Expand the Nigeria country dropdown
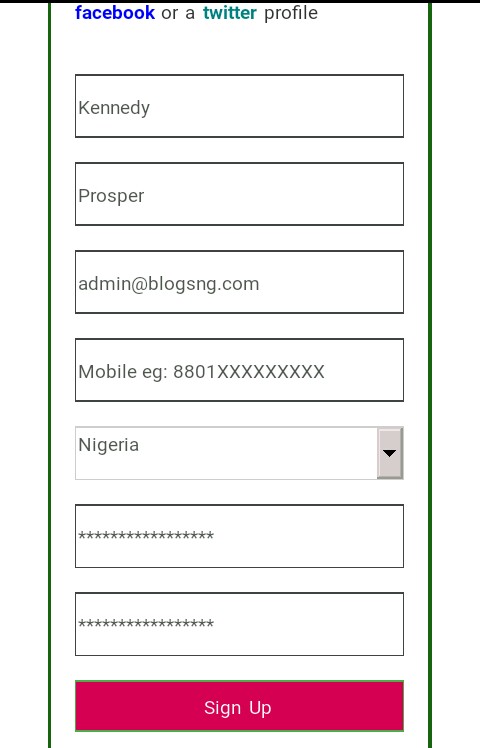Image resolution: width=480 pixels, height=748 pixels. [240, 453]
